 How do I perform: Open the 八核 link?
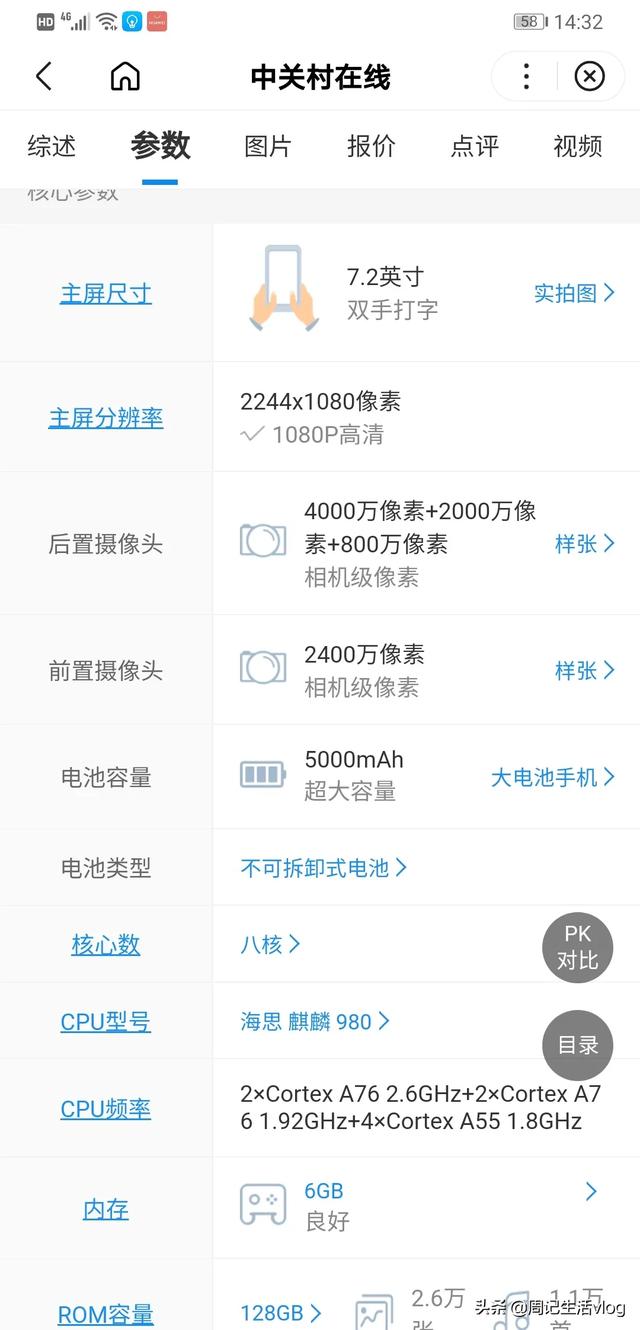(x=270, y=944)
